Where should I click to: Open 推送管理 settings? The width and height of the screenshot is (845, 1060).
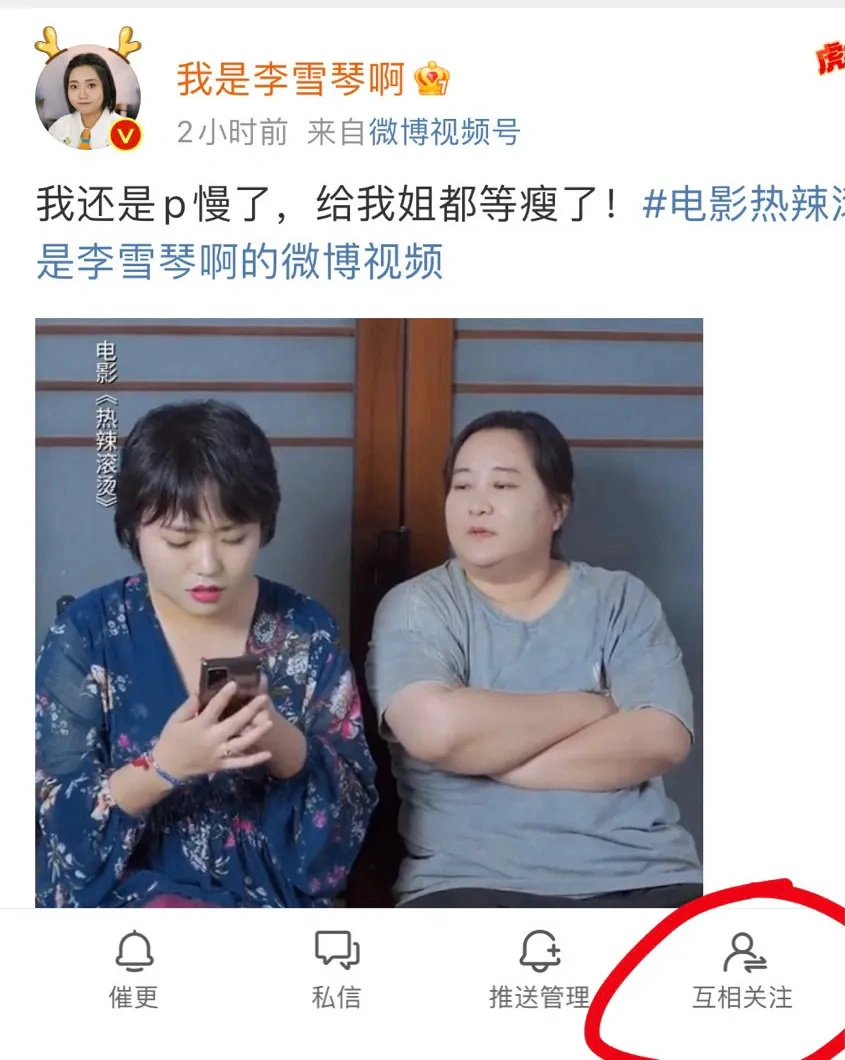click(x=539, y=967)
